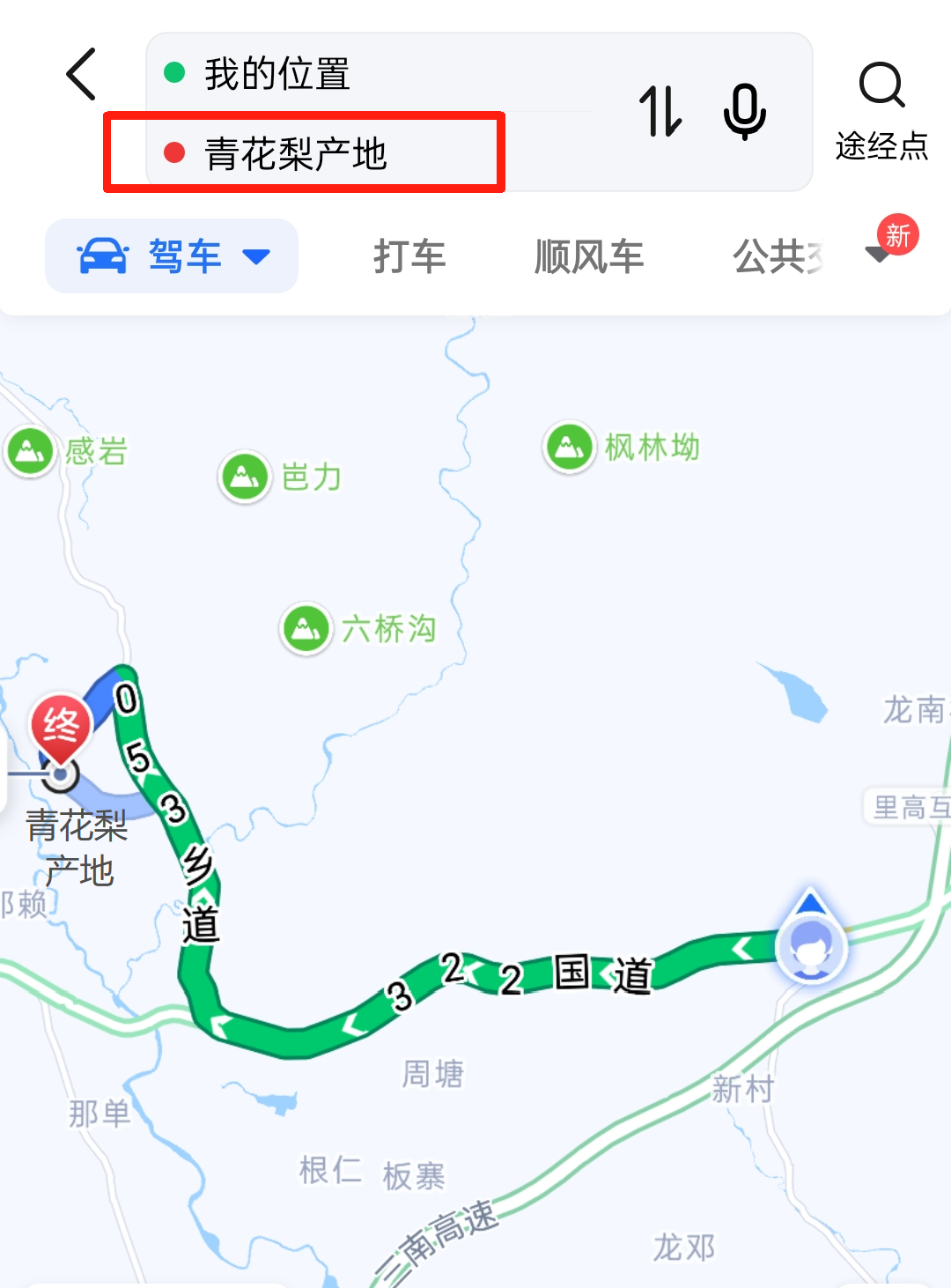
Task: Switch to the 打车 tab
Action: click(409, 256)
